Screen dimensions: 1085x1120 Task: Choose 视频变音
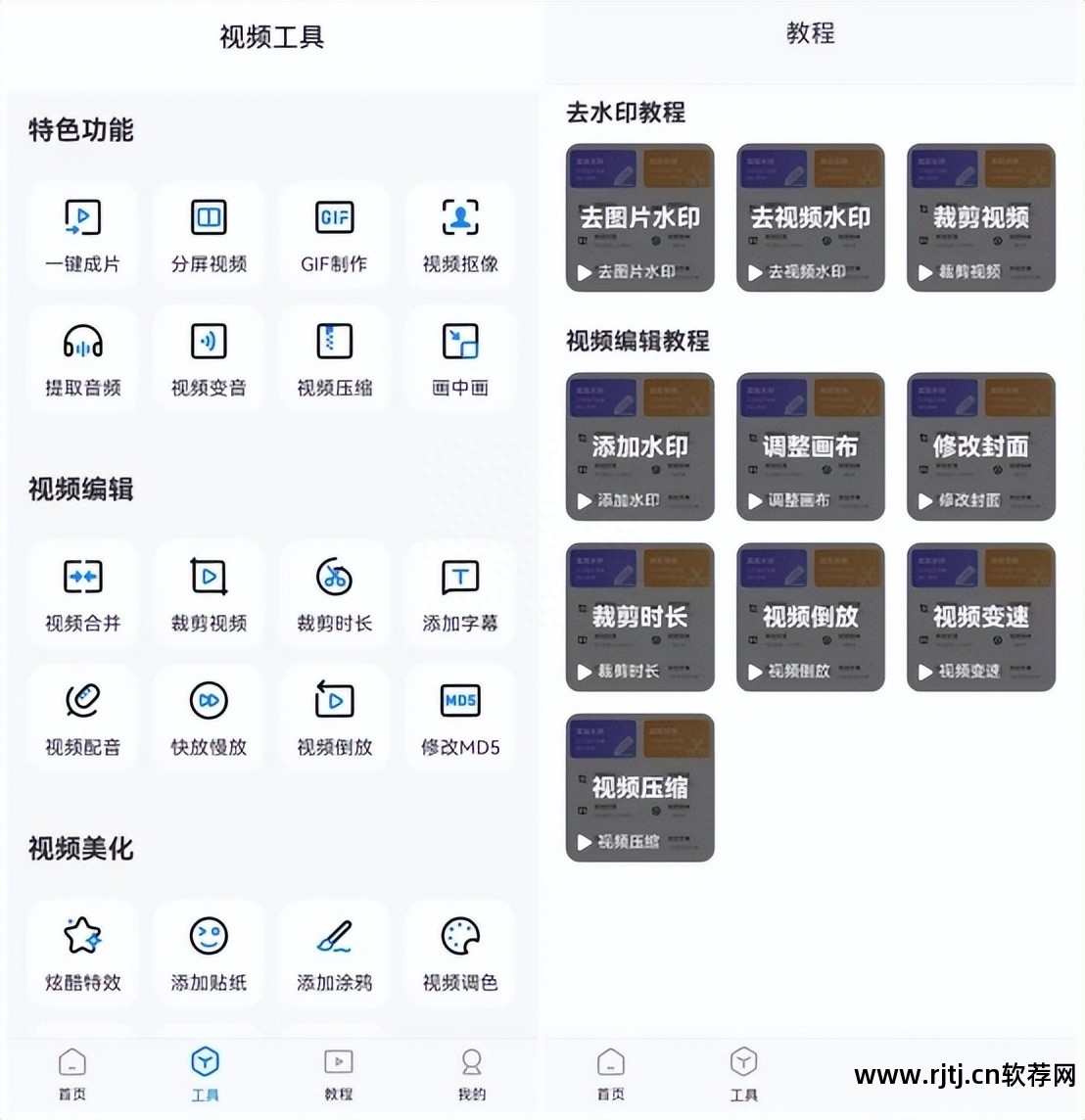coord(209,358)
